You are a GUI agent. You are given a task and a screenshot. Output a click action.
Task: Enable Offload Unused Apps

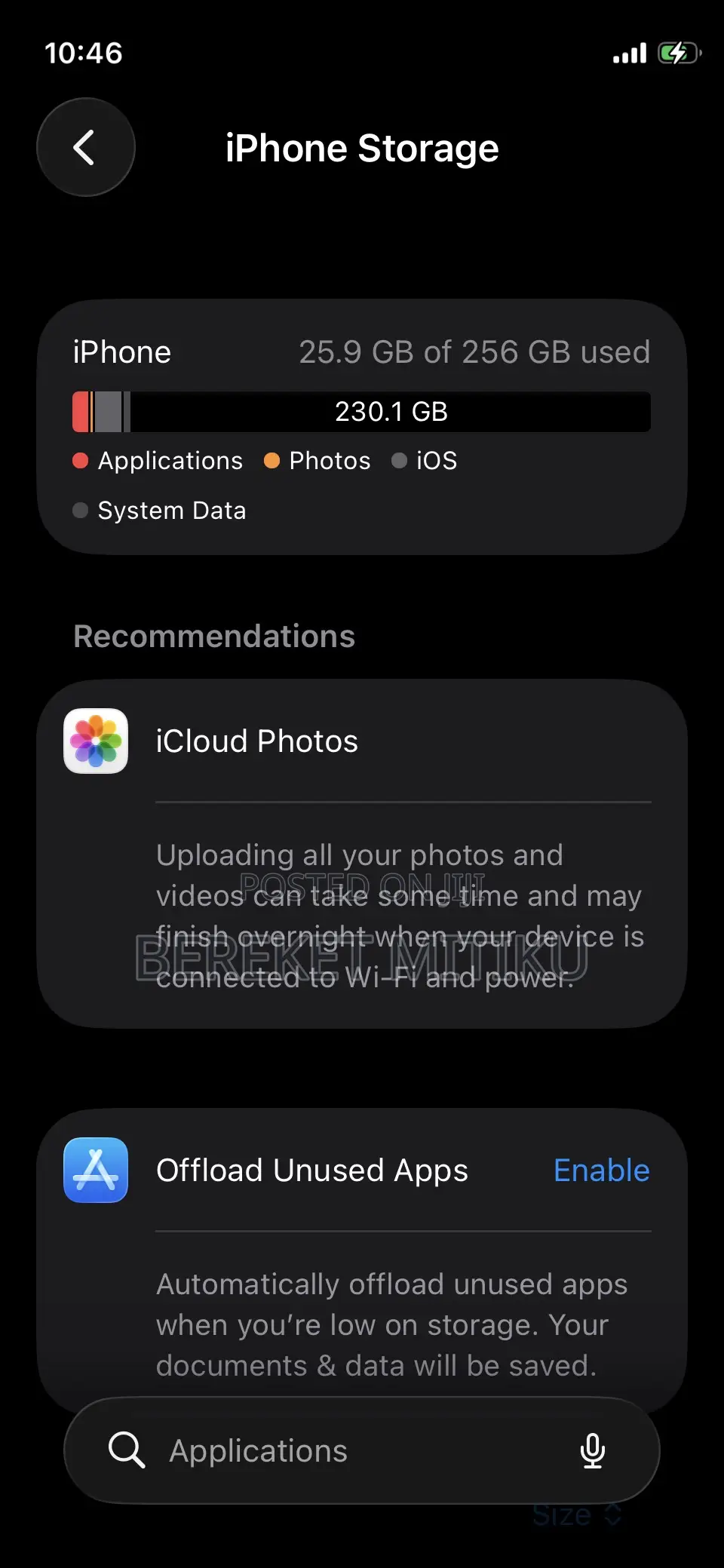point(601,1171)
